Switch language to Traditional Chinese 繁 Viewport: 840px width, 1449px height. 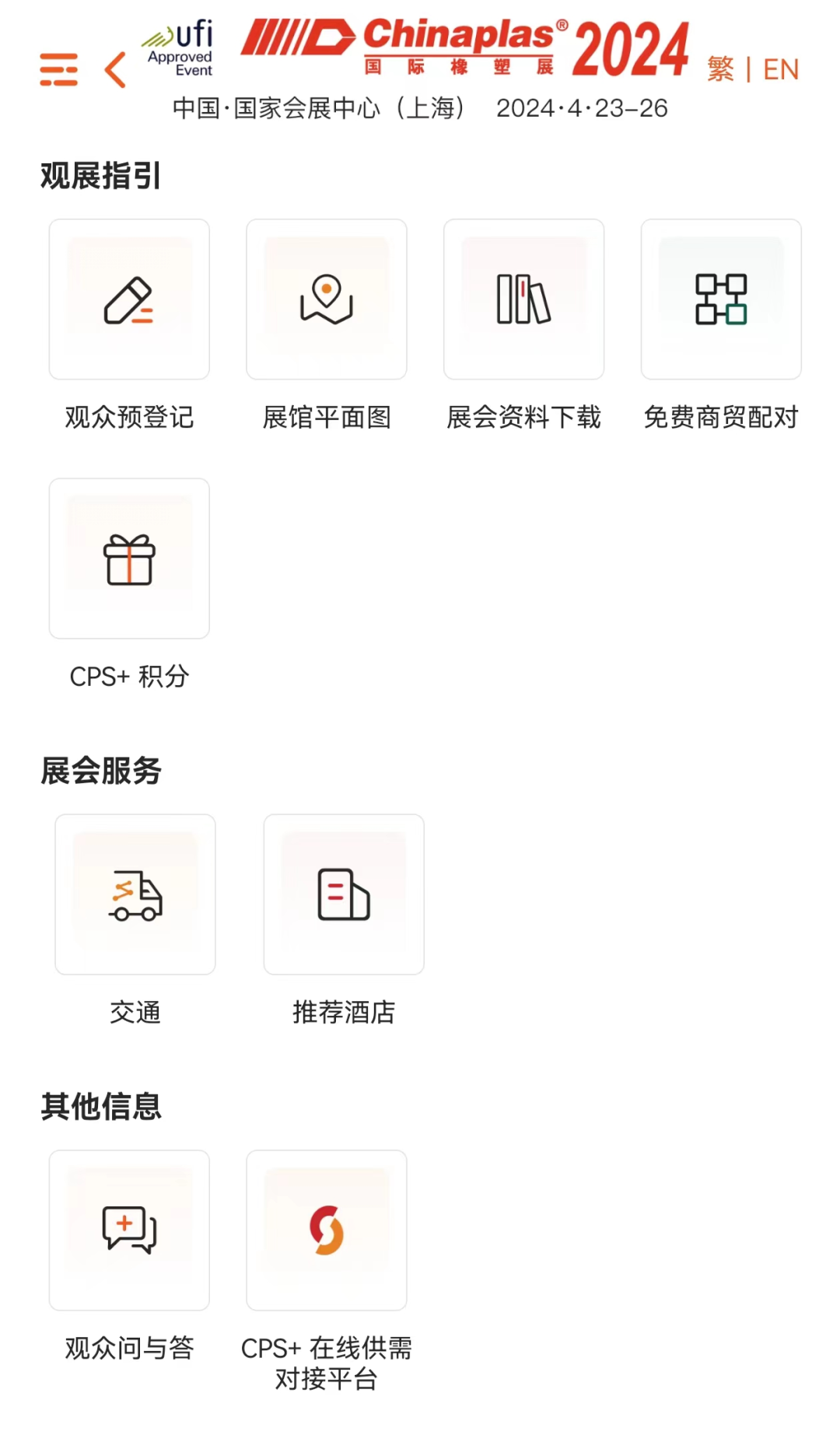(x=720, y=69)
